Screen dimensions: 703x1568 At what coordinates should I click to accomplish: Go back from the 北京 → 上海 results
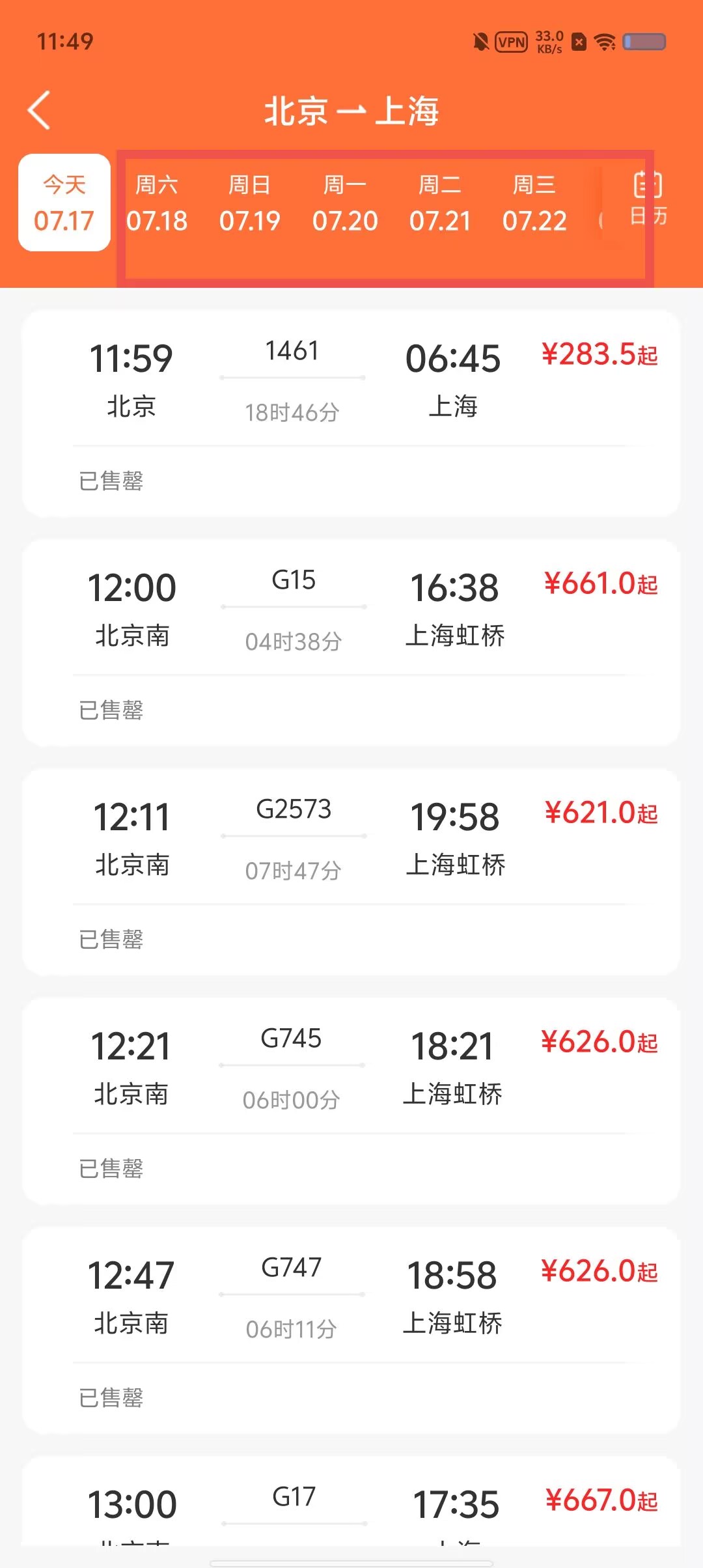(x=39, y=110)
